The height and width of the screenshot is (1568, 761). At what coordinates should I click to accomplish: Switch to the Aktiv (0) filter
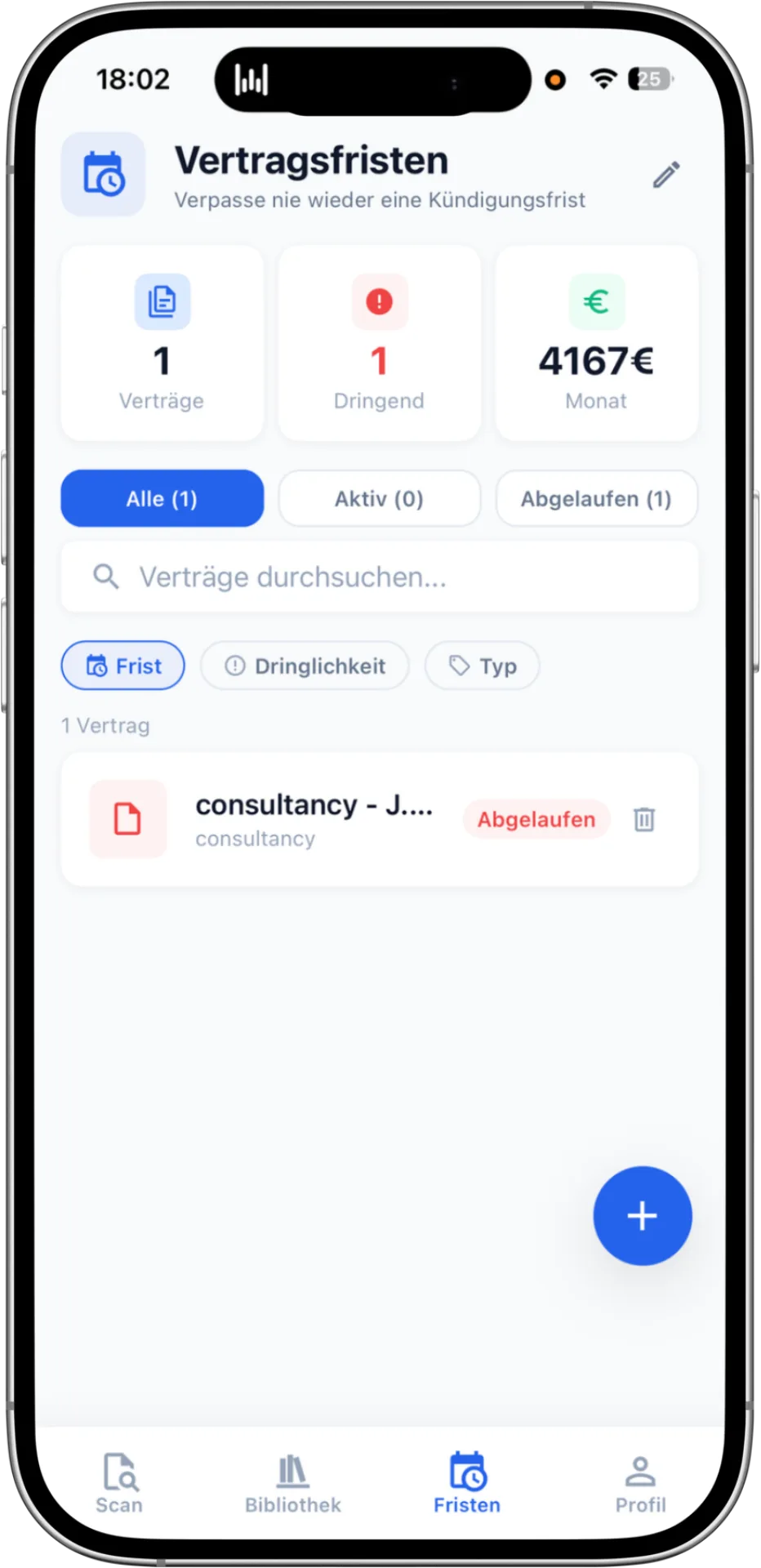tap(380, 498)
